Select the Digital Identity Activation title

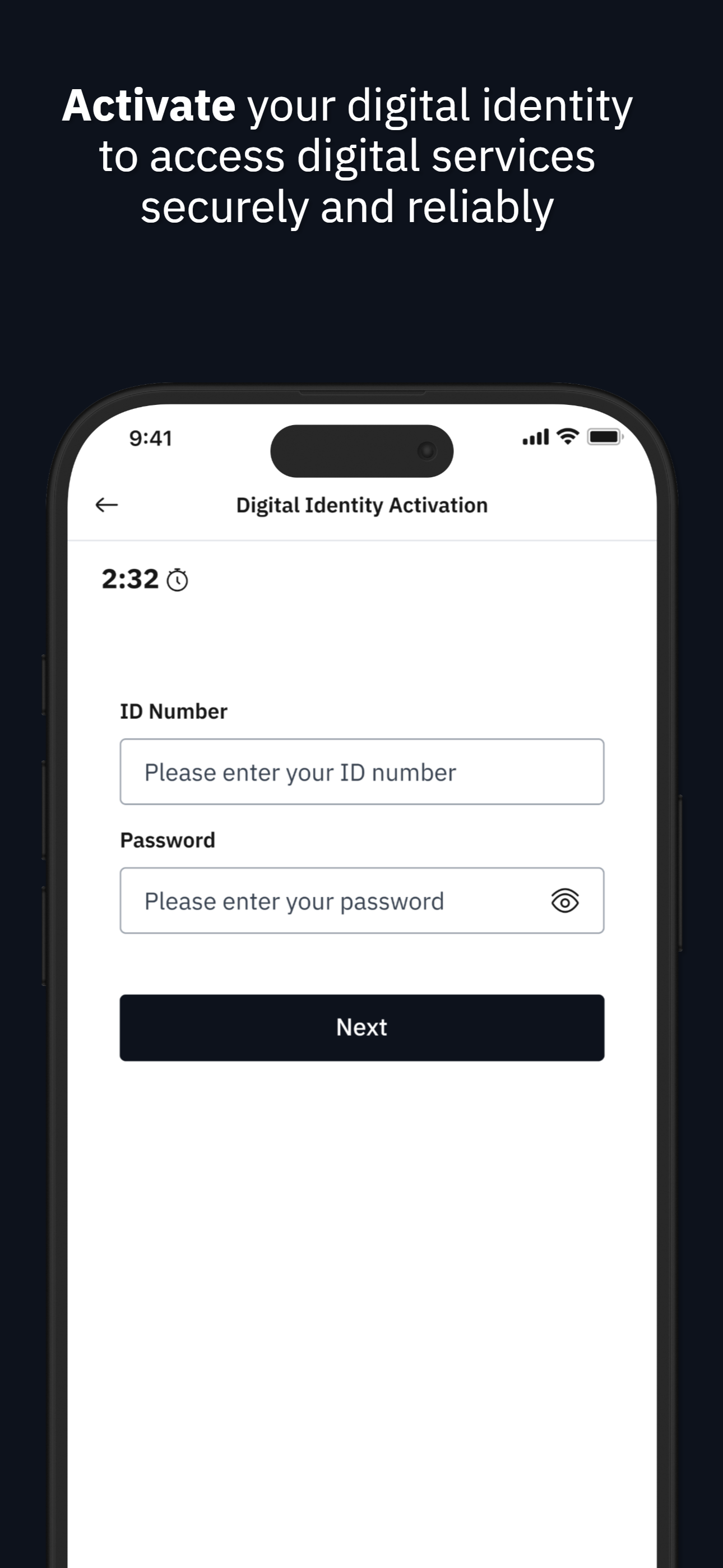(x=361, y=505)
